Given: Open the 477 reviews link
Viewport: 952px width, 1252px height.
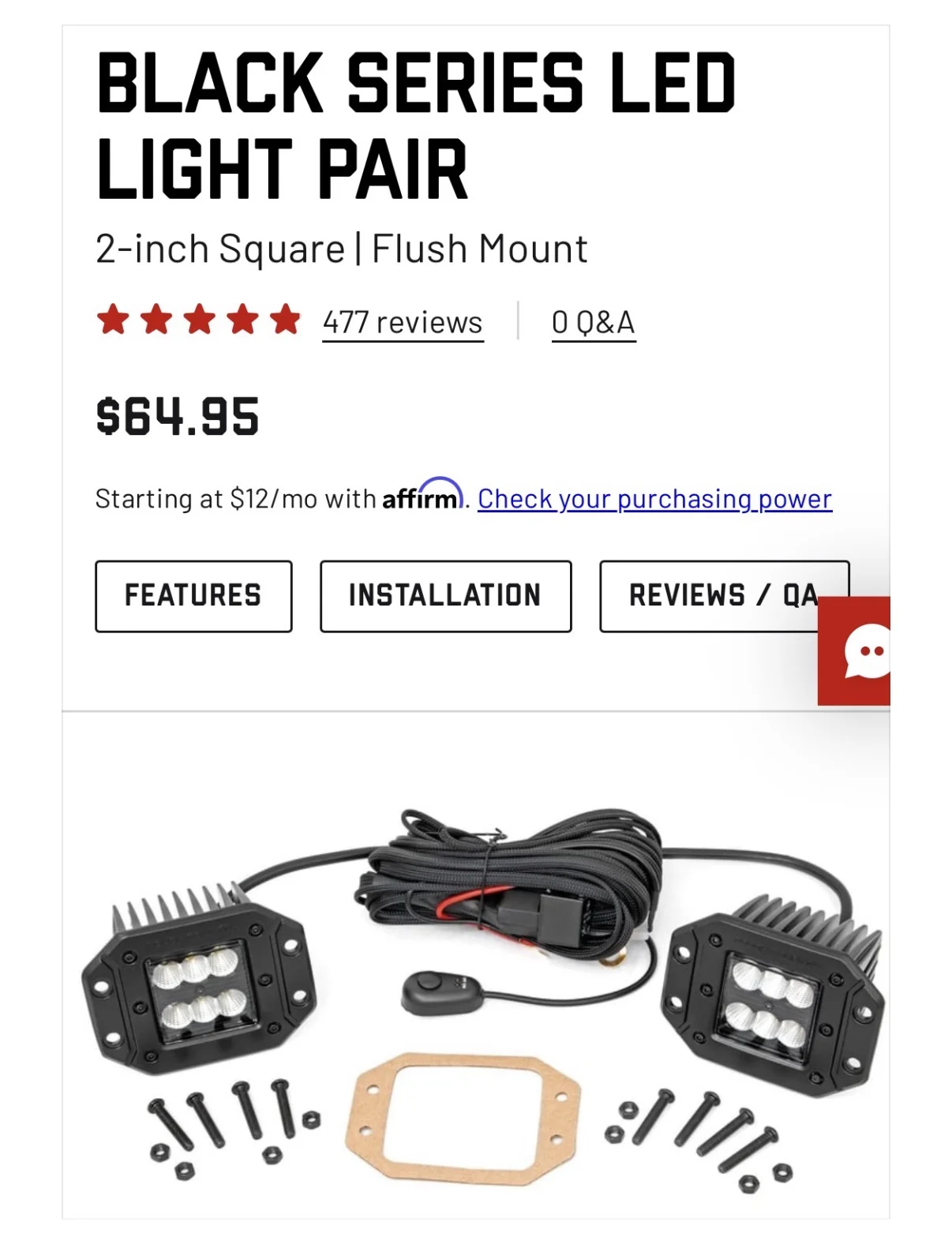Looking at the screenshot, I should click(403, 323).
